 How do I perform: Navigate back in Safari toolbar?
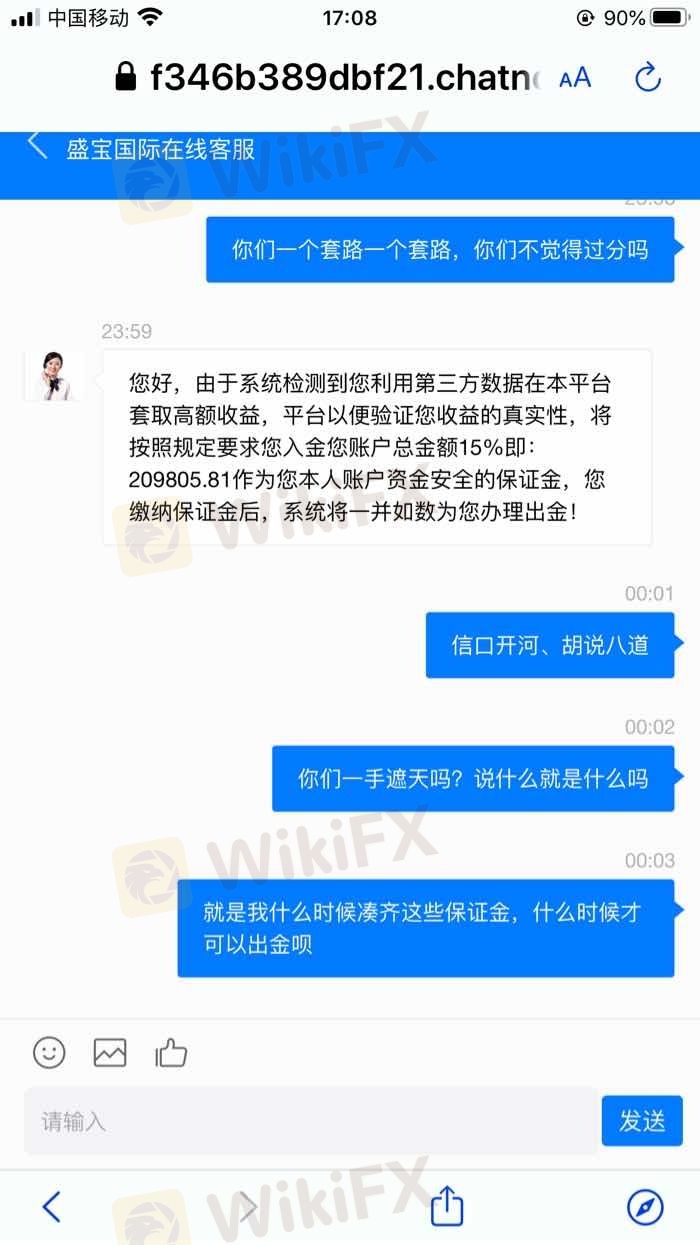[51, 1207]
